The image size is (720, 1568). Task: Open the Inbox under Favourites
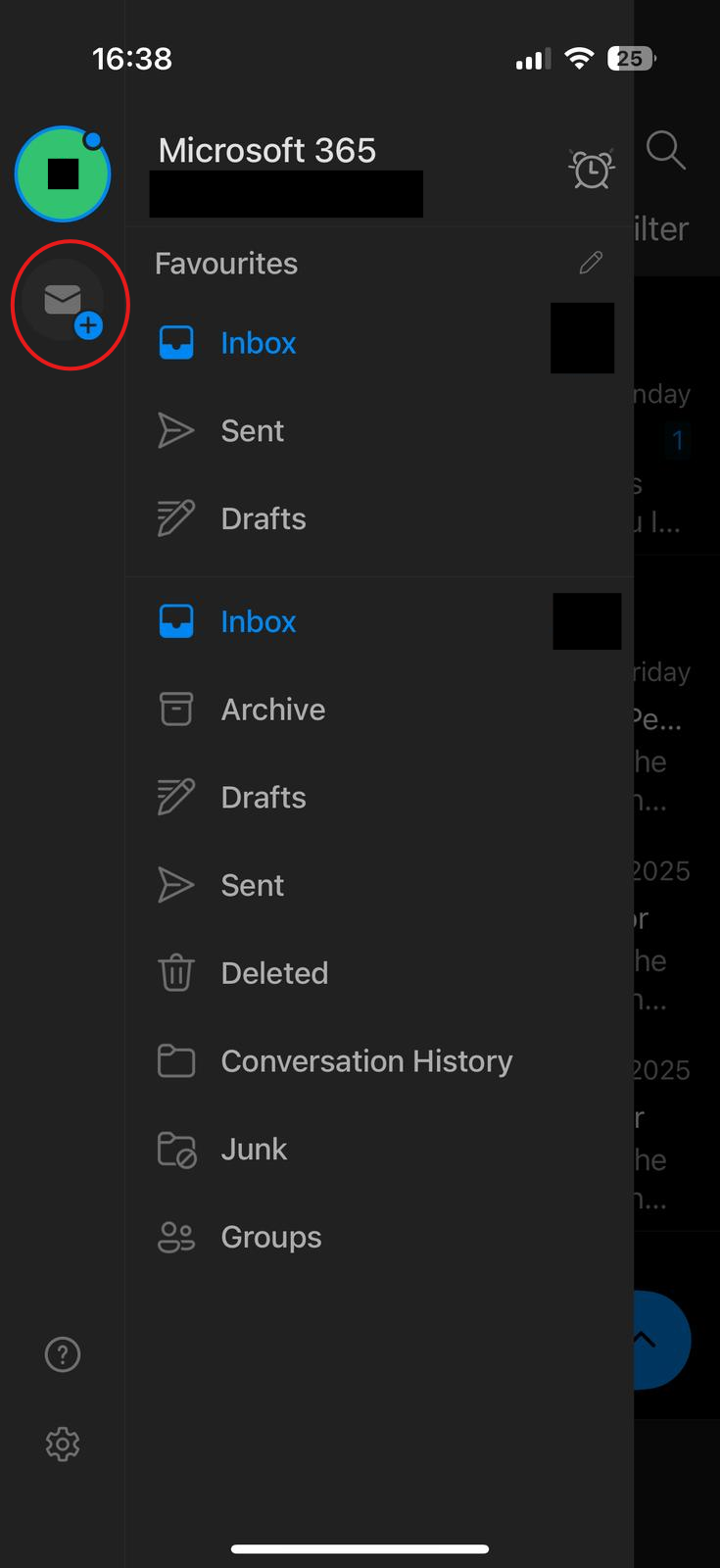click(258, 343)
